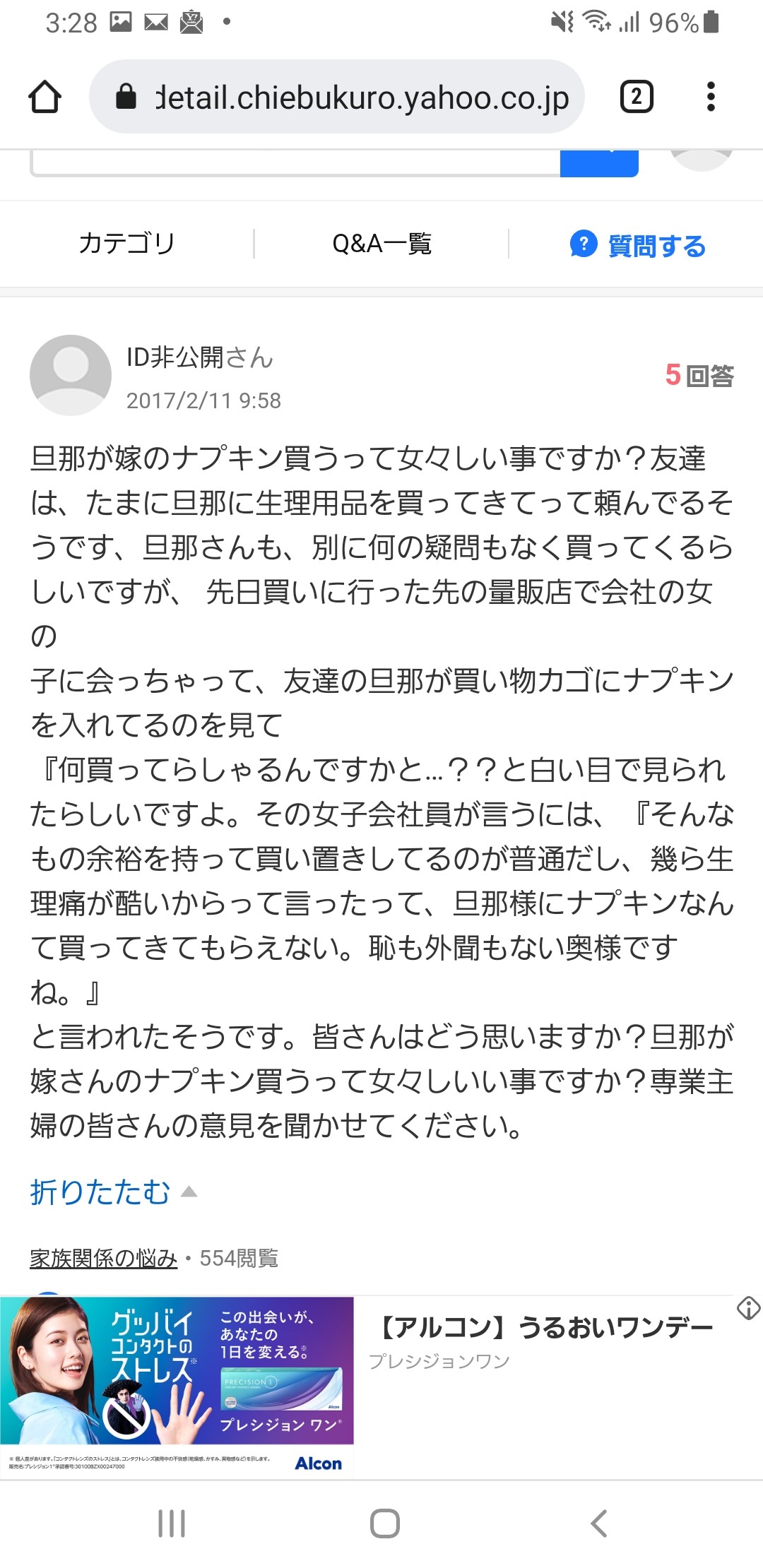This screenshot has width=763, height=1568.
Task: Tap 質問する to ask a question
Action: point(638,245)
